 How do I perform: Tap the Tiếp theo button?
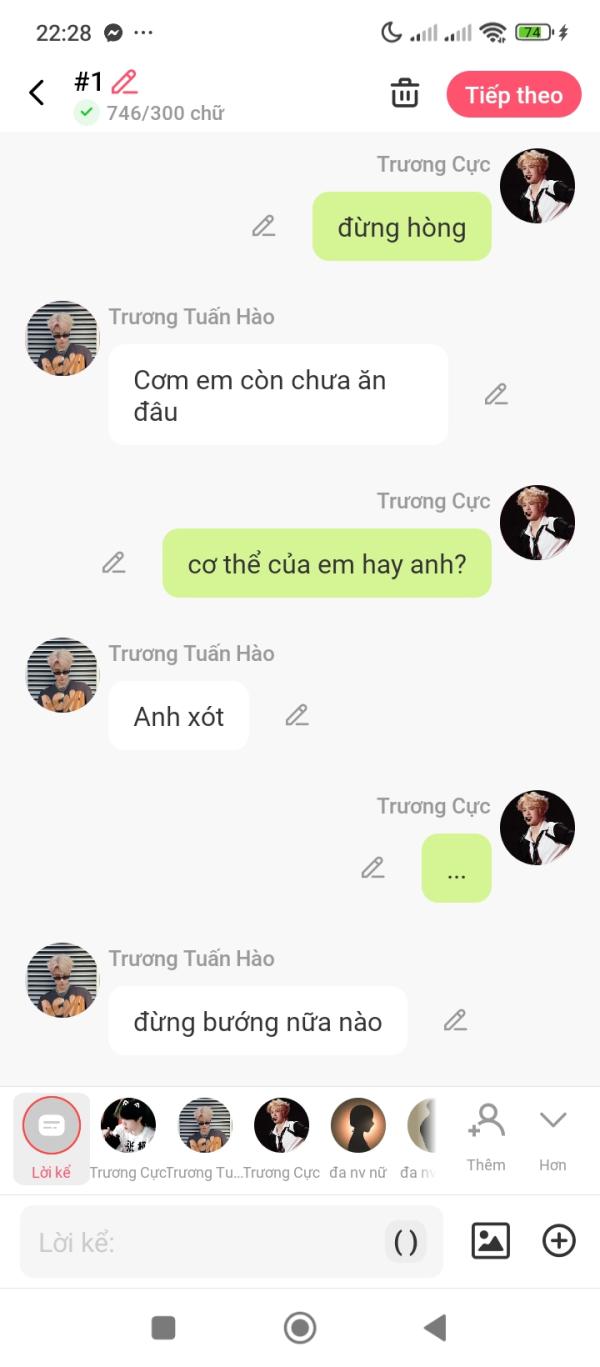click(513, 95)
